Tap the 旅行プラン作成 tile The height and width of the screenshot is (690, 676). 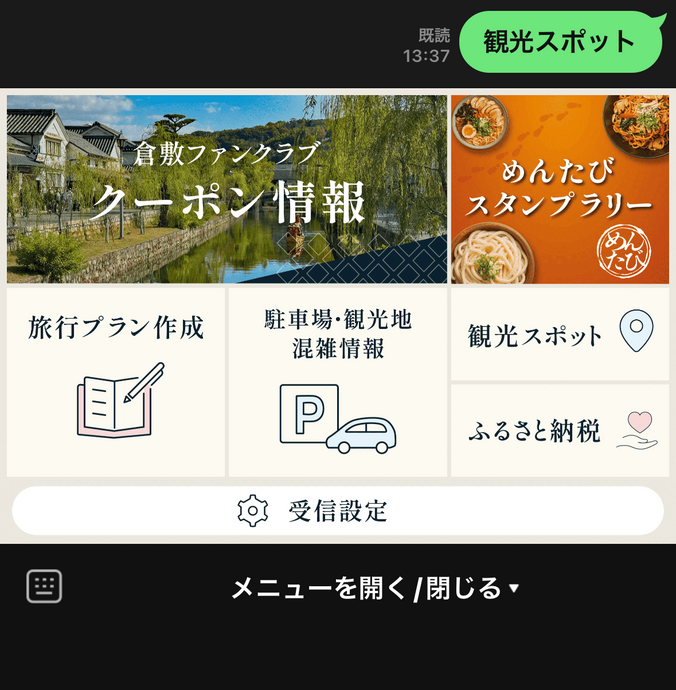(116, 382)
